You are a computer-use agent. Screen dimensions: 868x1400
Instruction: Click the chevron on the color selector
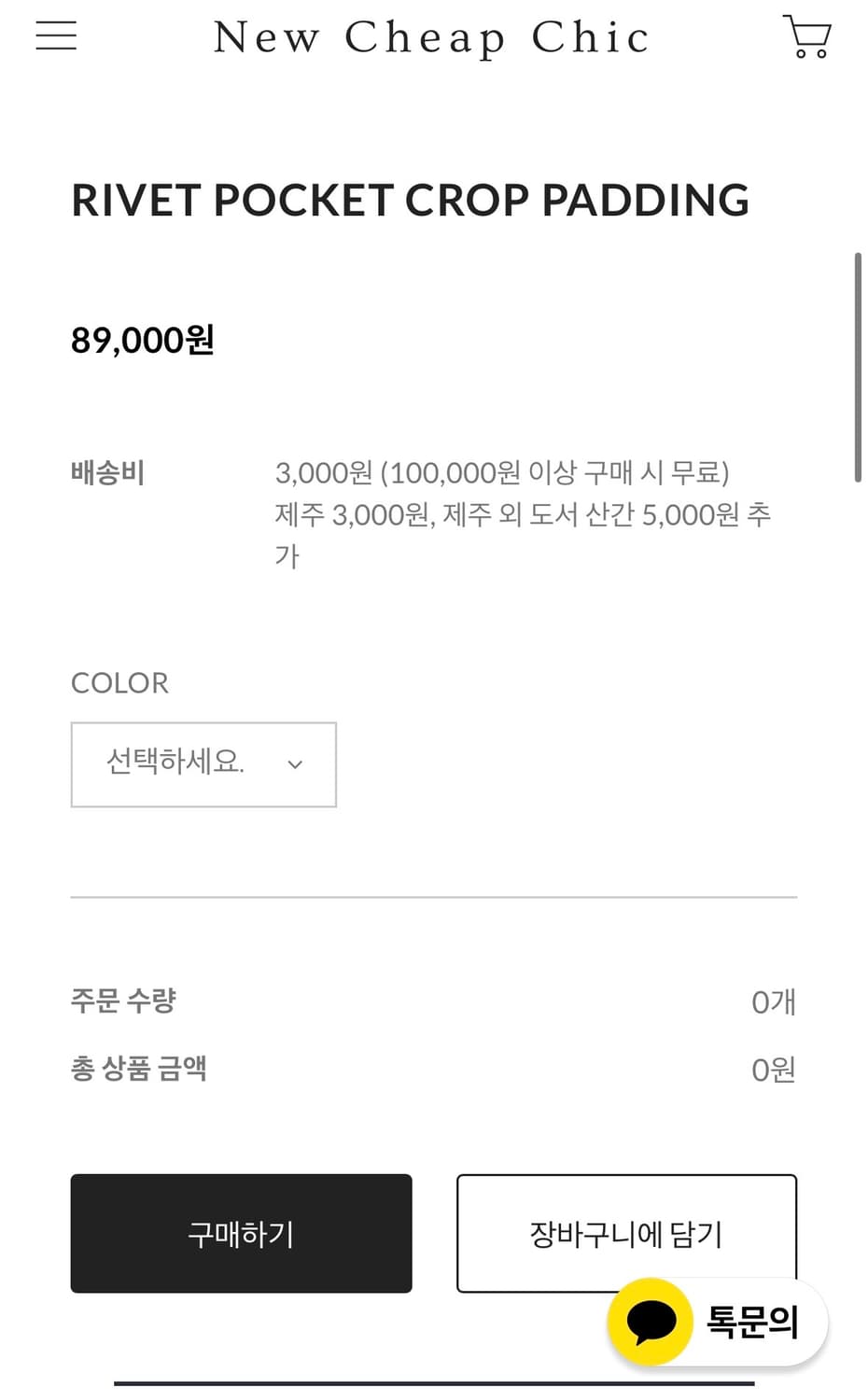294,764
